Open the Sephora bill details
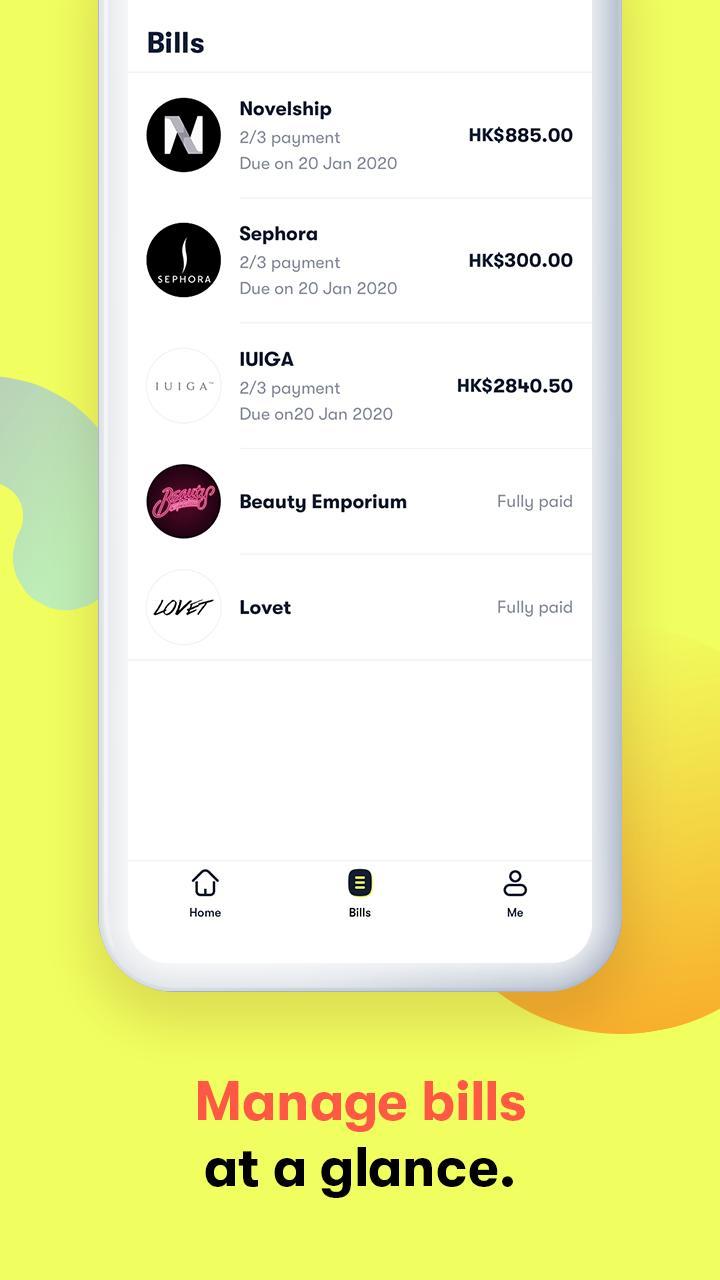Image resolution: width=720 pixels, height=1280 pixels. (x=360, y=260)
